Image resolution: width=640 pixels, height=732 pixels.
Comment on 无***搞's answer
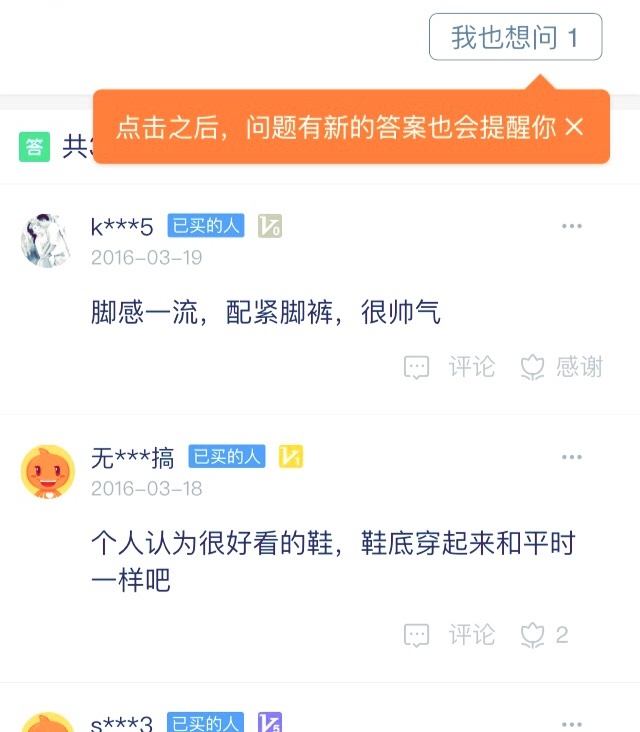[x=450, y=635]
